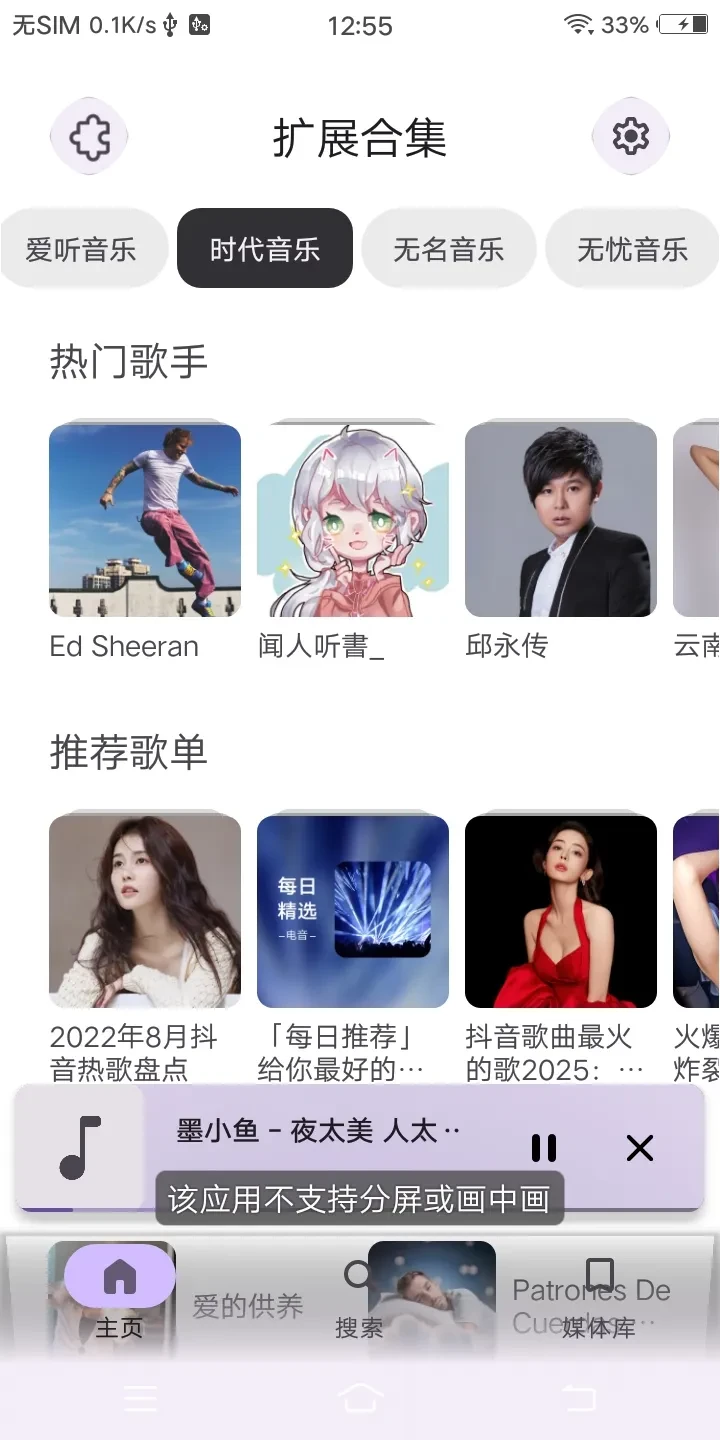Click the music note icon in mini player
The width and height of the screenshot is (720, 1440).
pyautogui.click(x=80, y=1147)
